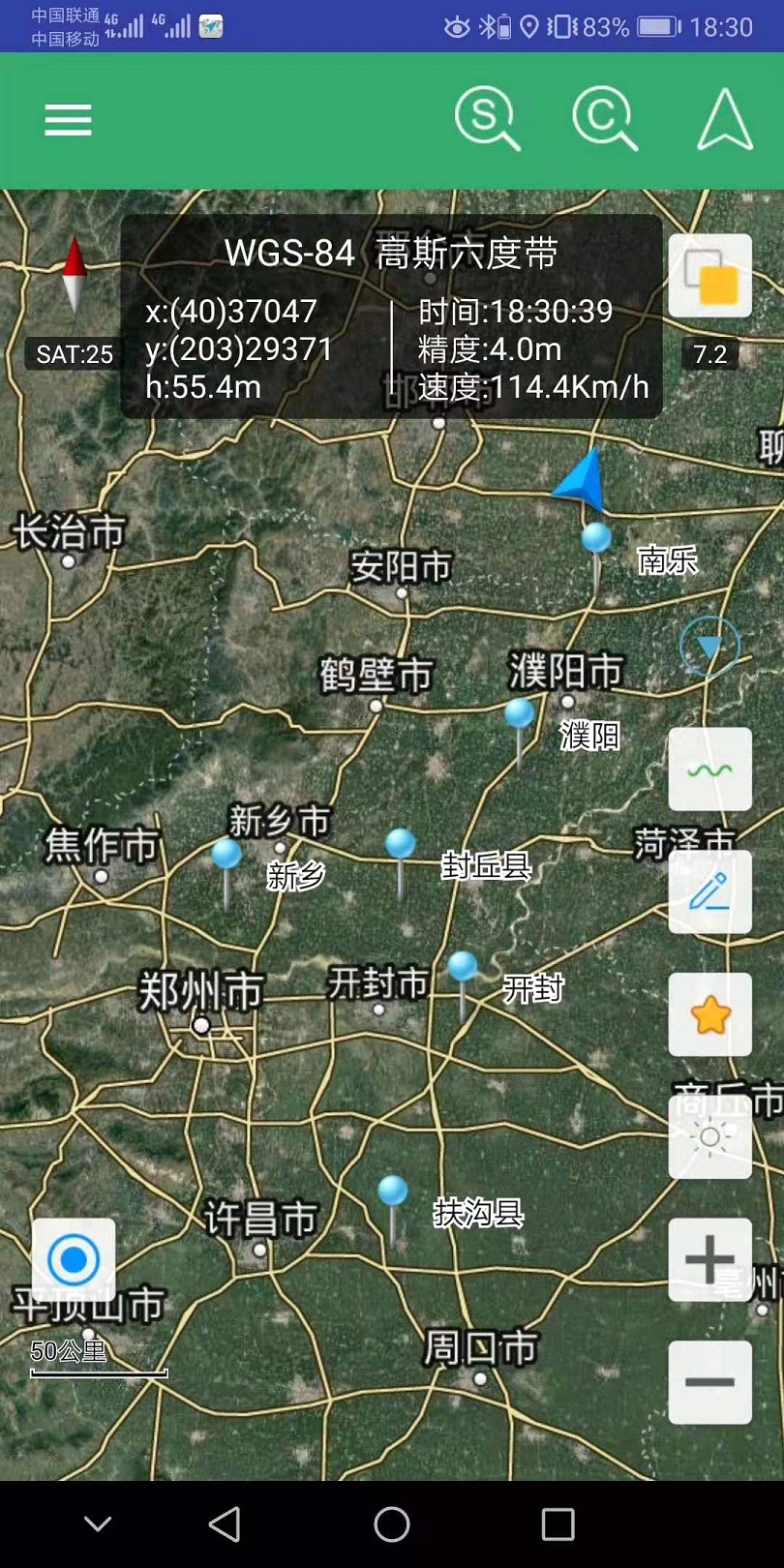Open the star favorites button

(710, 1014)
